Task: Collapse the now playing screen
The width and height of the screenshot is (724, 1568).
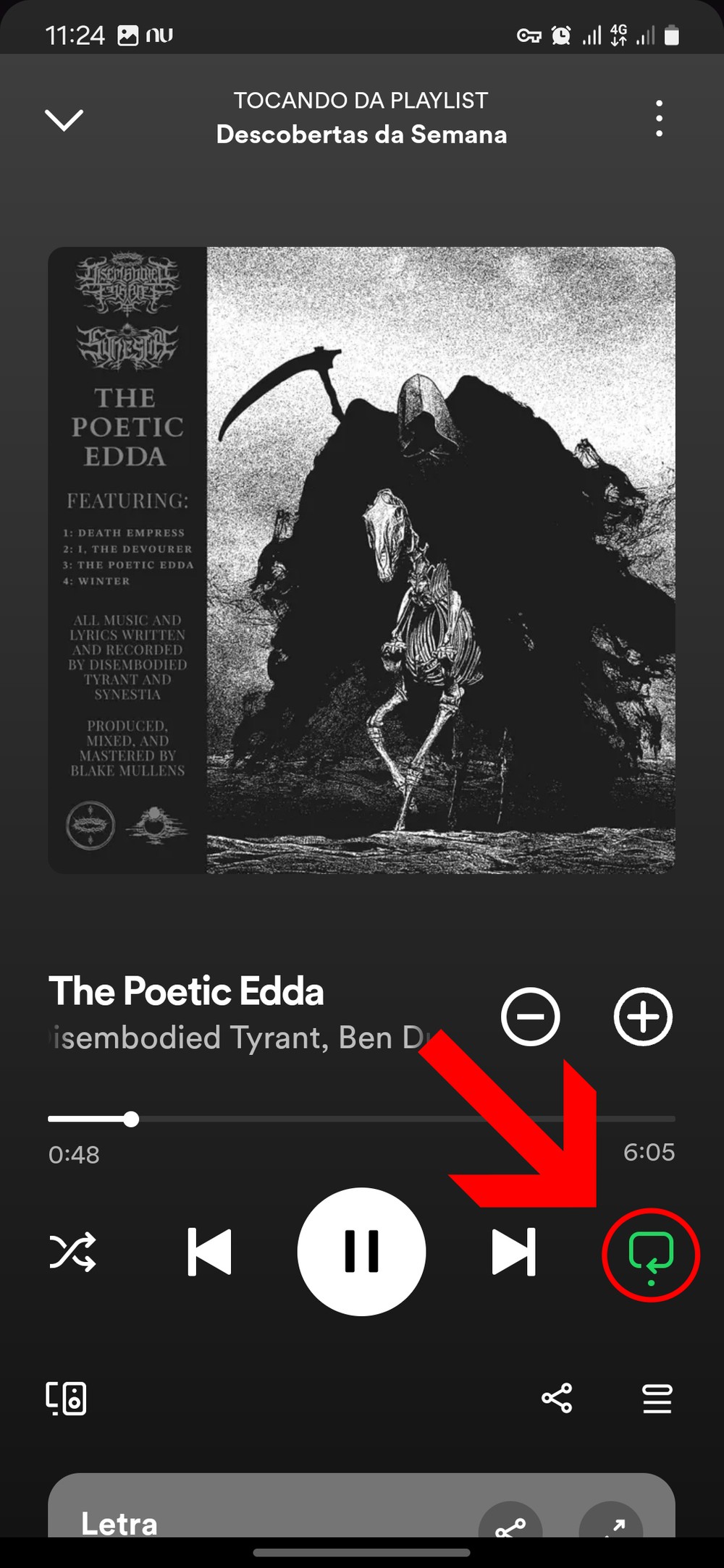Action: 64,119
